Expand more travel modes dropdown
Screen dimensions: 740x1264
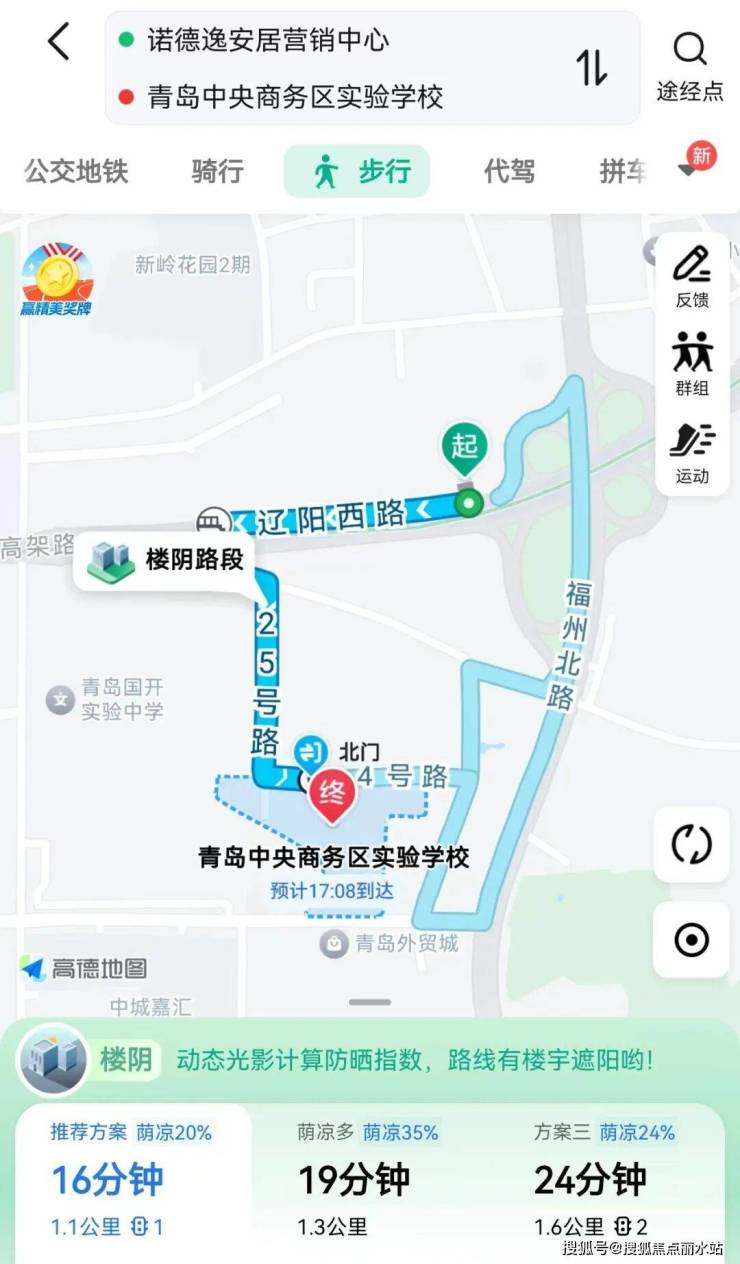[688, 170]
